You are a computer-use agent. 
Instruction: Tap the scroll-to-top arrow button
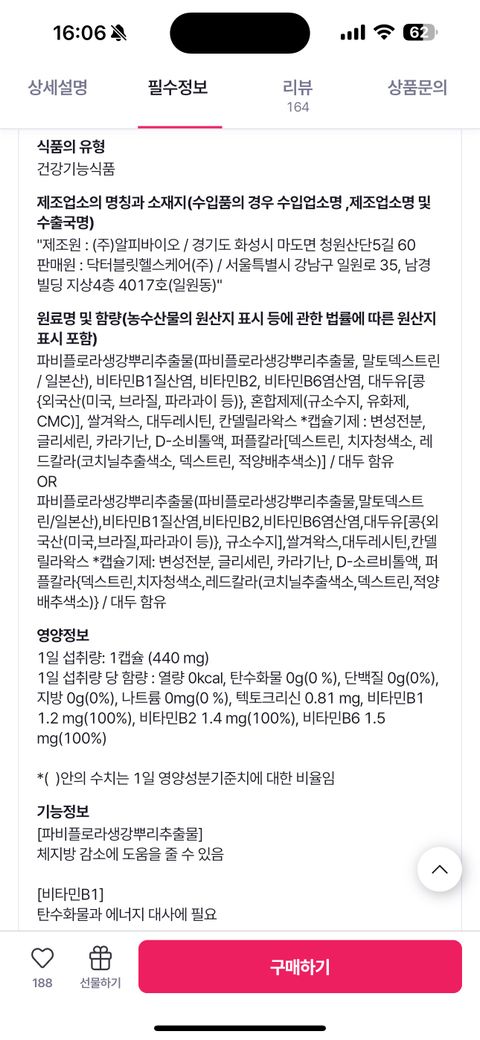440,869
